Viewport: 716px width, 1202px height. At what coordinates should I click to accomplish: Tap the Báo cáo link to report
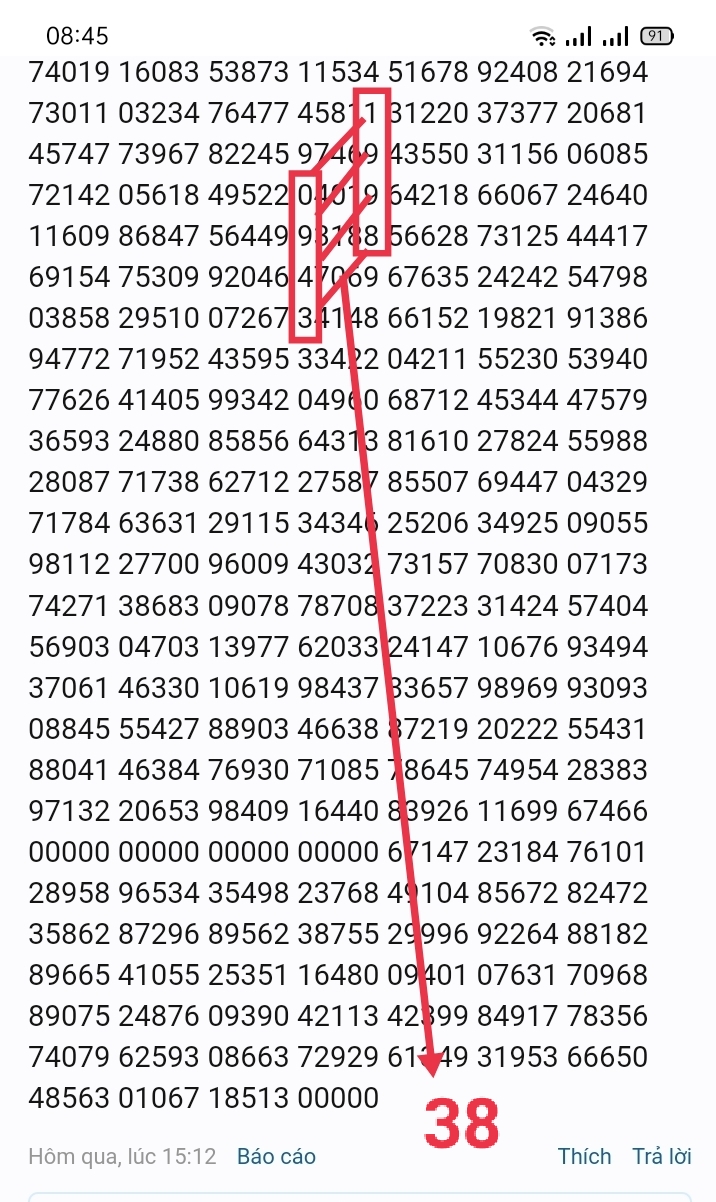pos(276,1157)
